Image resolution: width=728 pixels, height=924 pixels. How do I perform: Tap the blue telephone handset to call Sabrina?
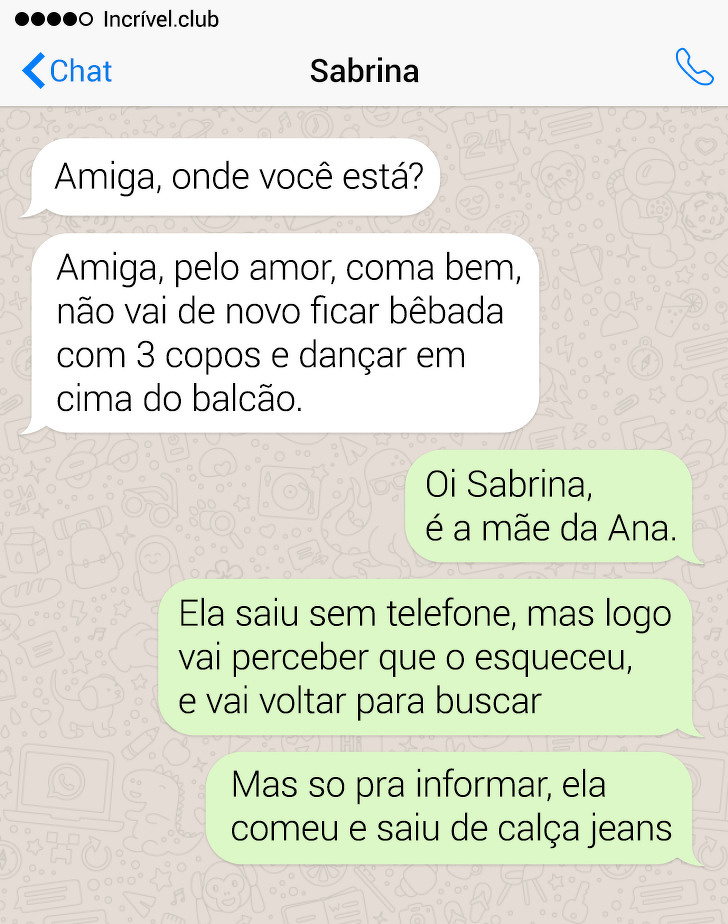pos(694,70)
